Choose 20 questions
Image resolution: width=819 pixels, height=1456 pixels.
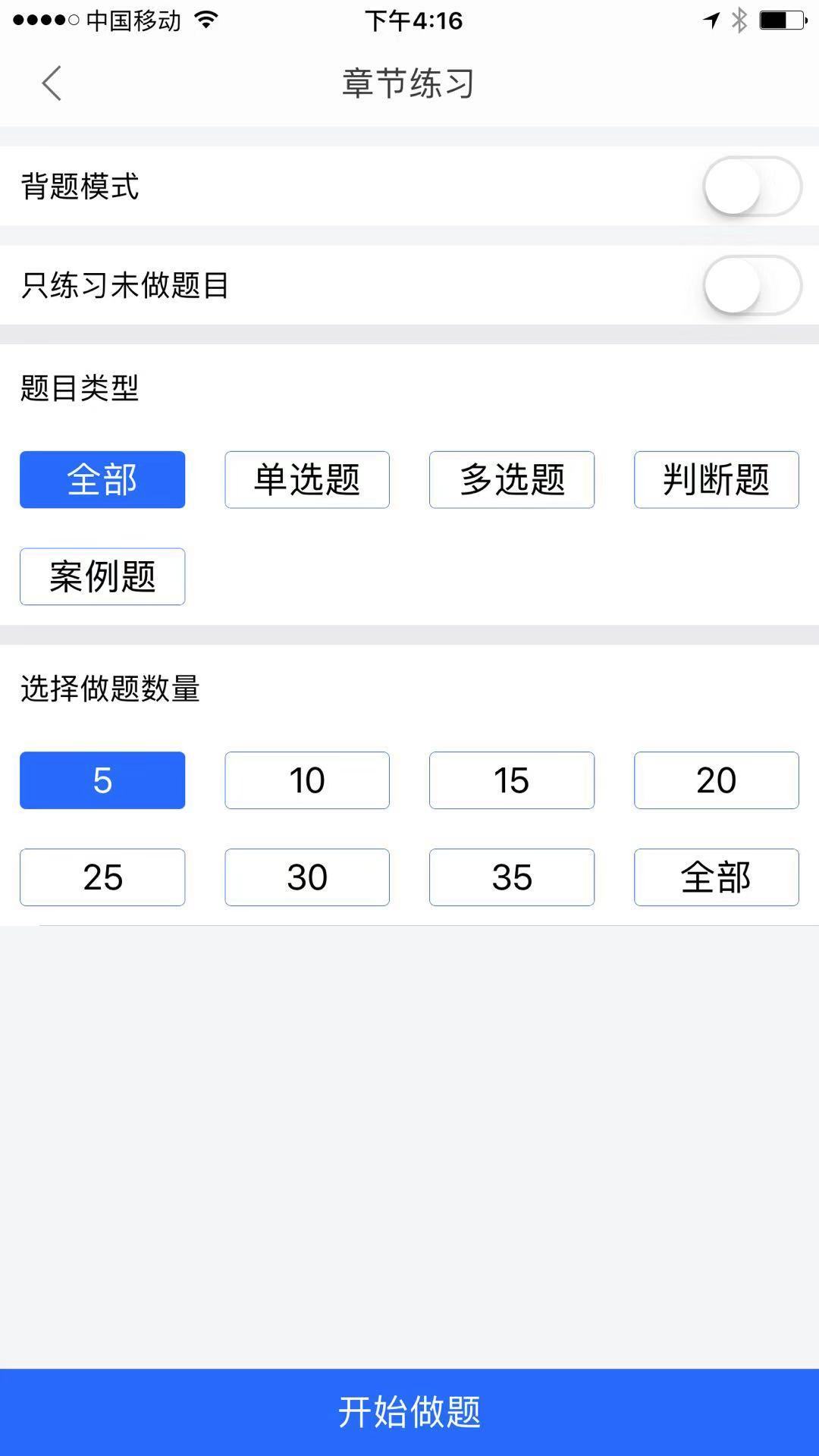click(717, 780)
